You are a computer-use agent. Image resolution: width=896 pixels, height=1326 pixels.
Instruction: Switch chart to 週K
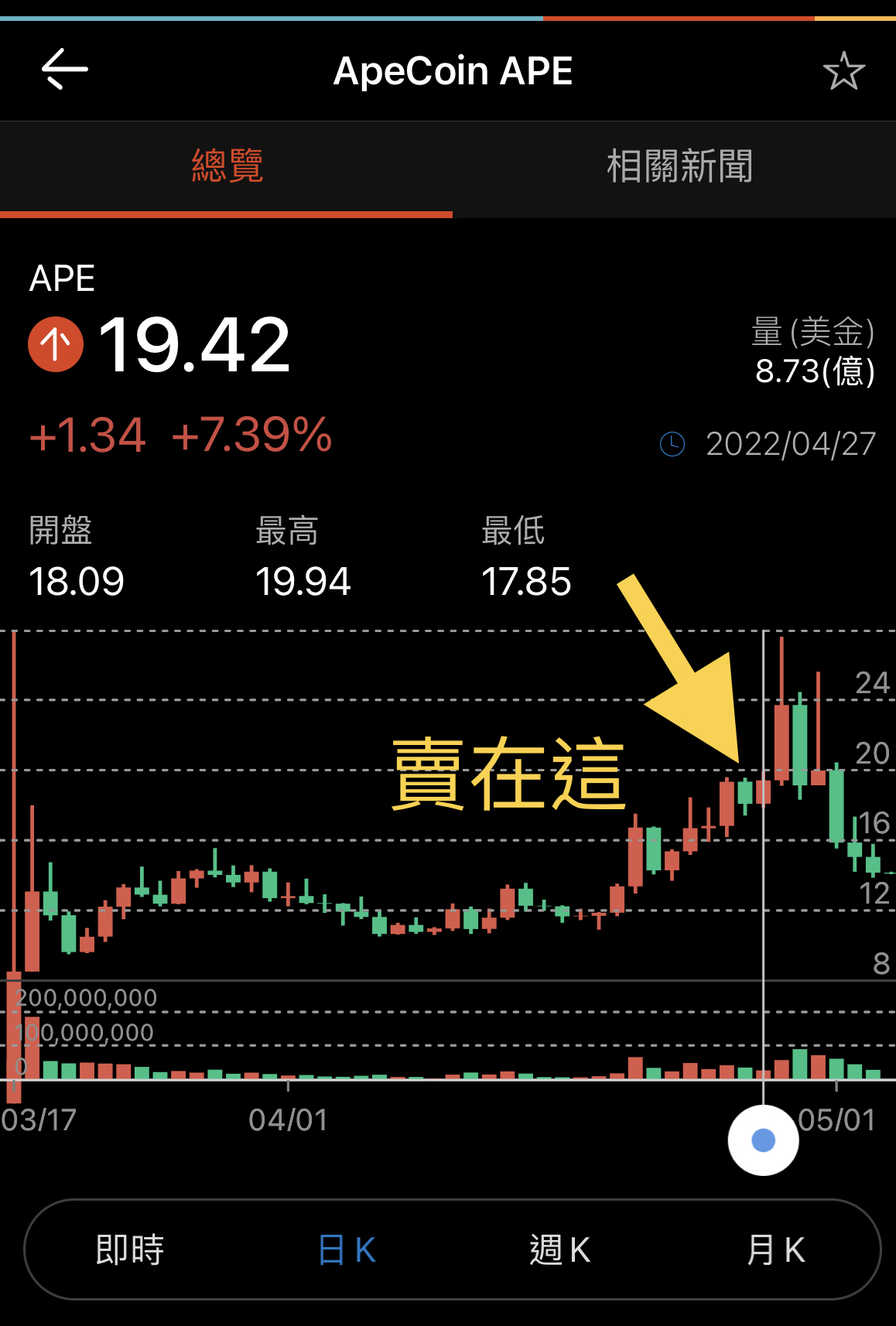[560, 1249]
